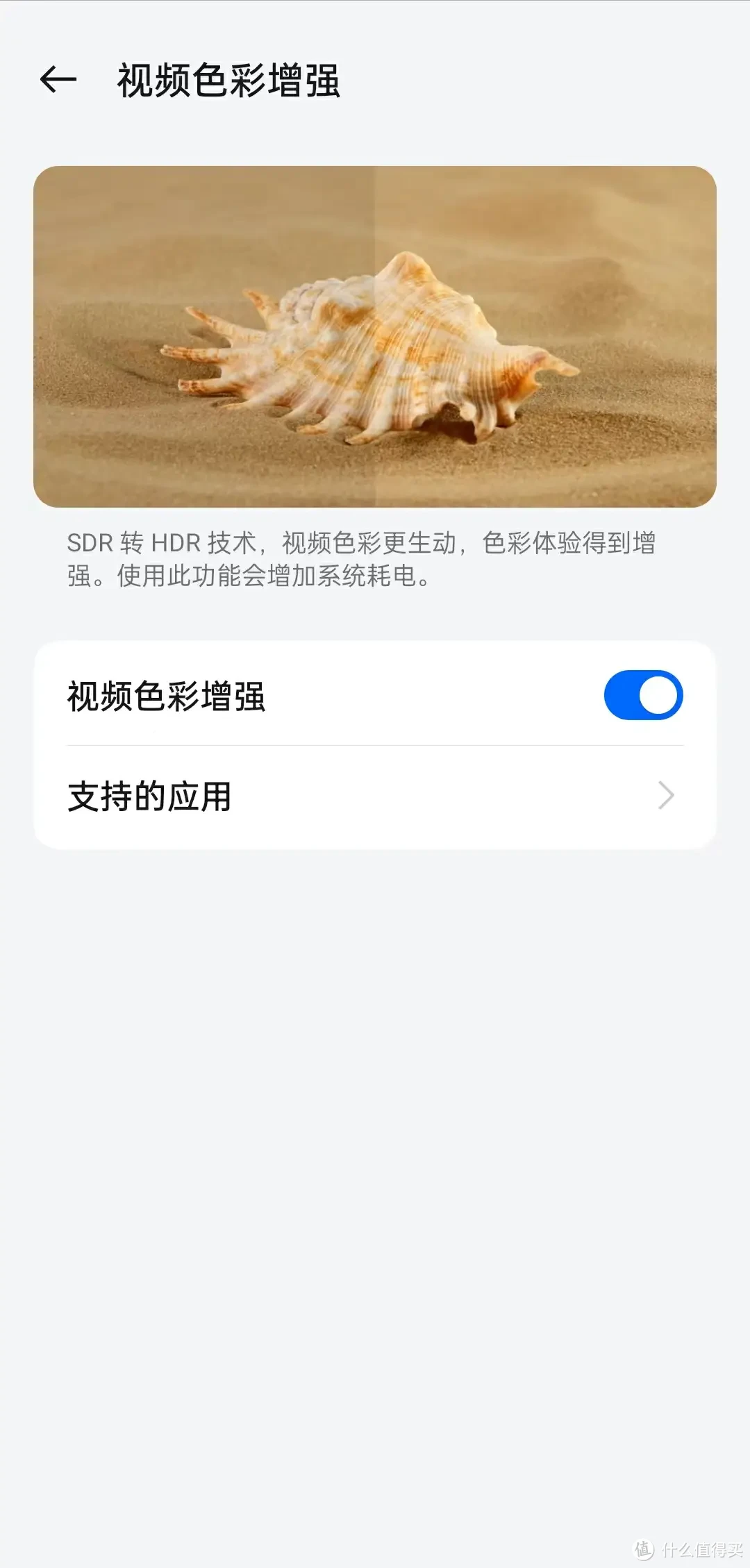Open the supported apps disclosure arrow
Image resolution: width=750 pixels, height=1568 pixels.
[x=666, y=796]
